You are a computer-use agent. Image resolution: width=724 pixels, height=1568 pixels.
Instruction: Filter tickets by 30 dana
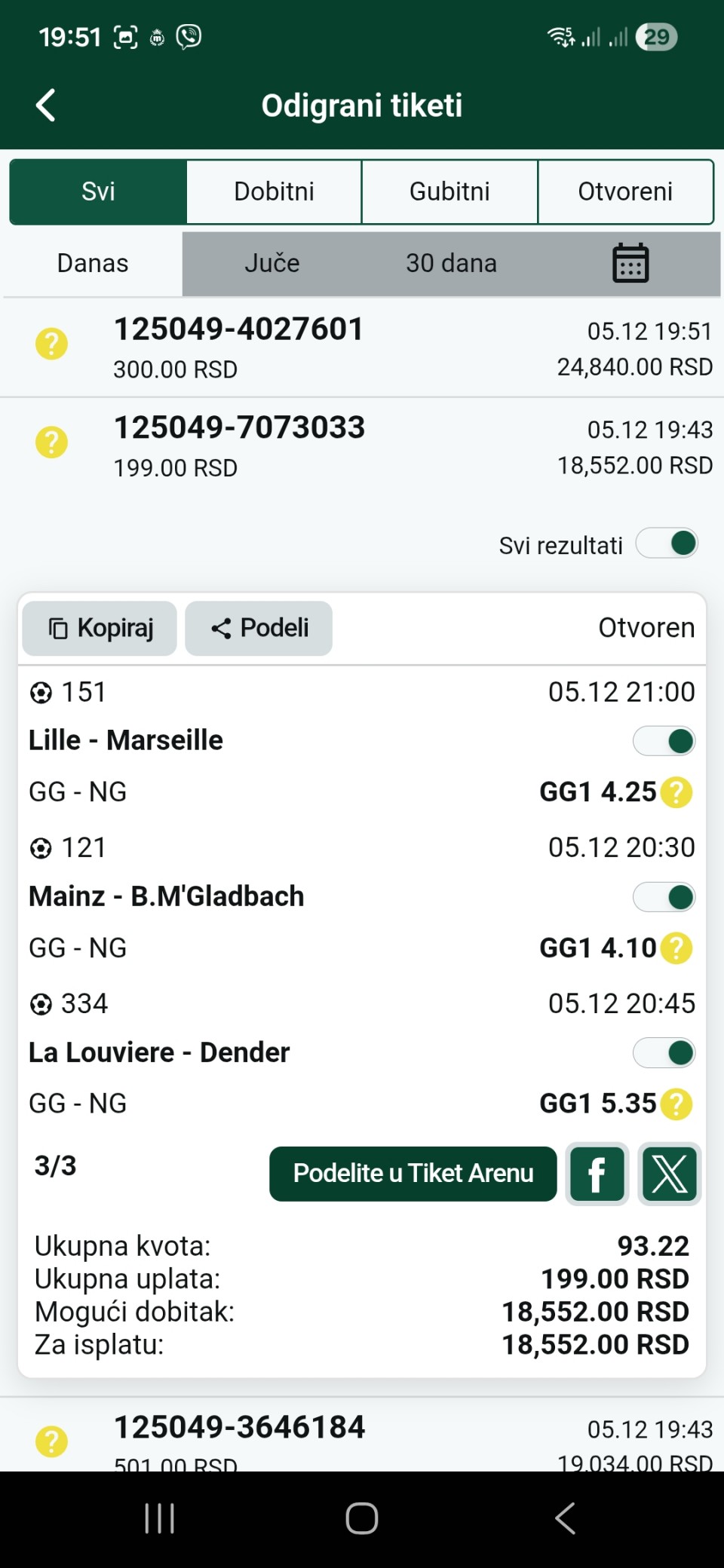(x=451, y=263)
